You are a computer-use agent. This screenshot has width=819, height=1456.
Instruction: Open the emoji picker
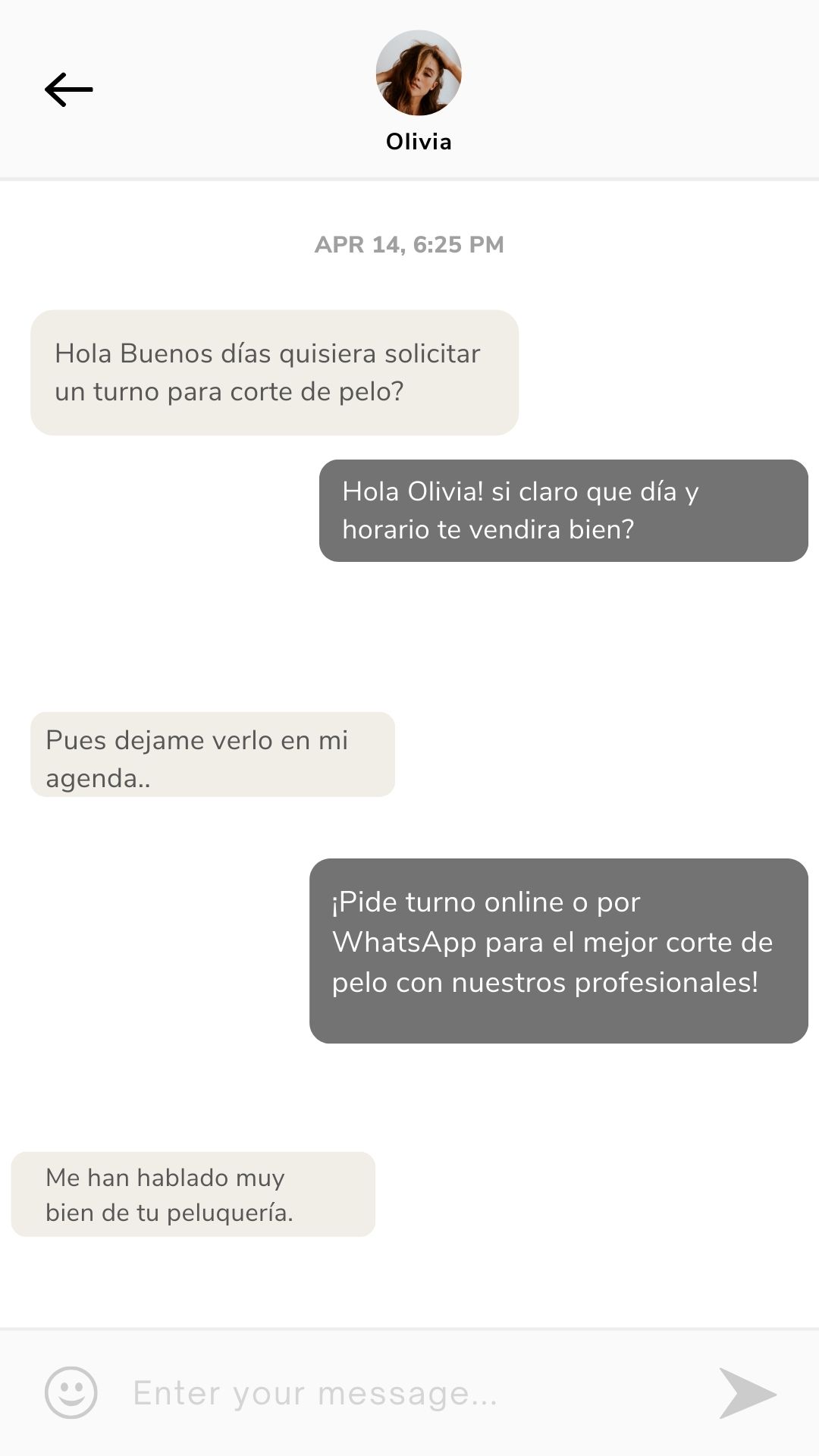click(71, 1392)
